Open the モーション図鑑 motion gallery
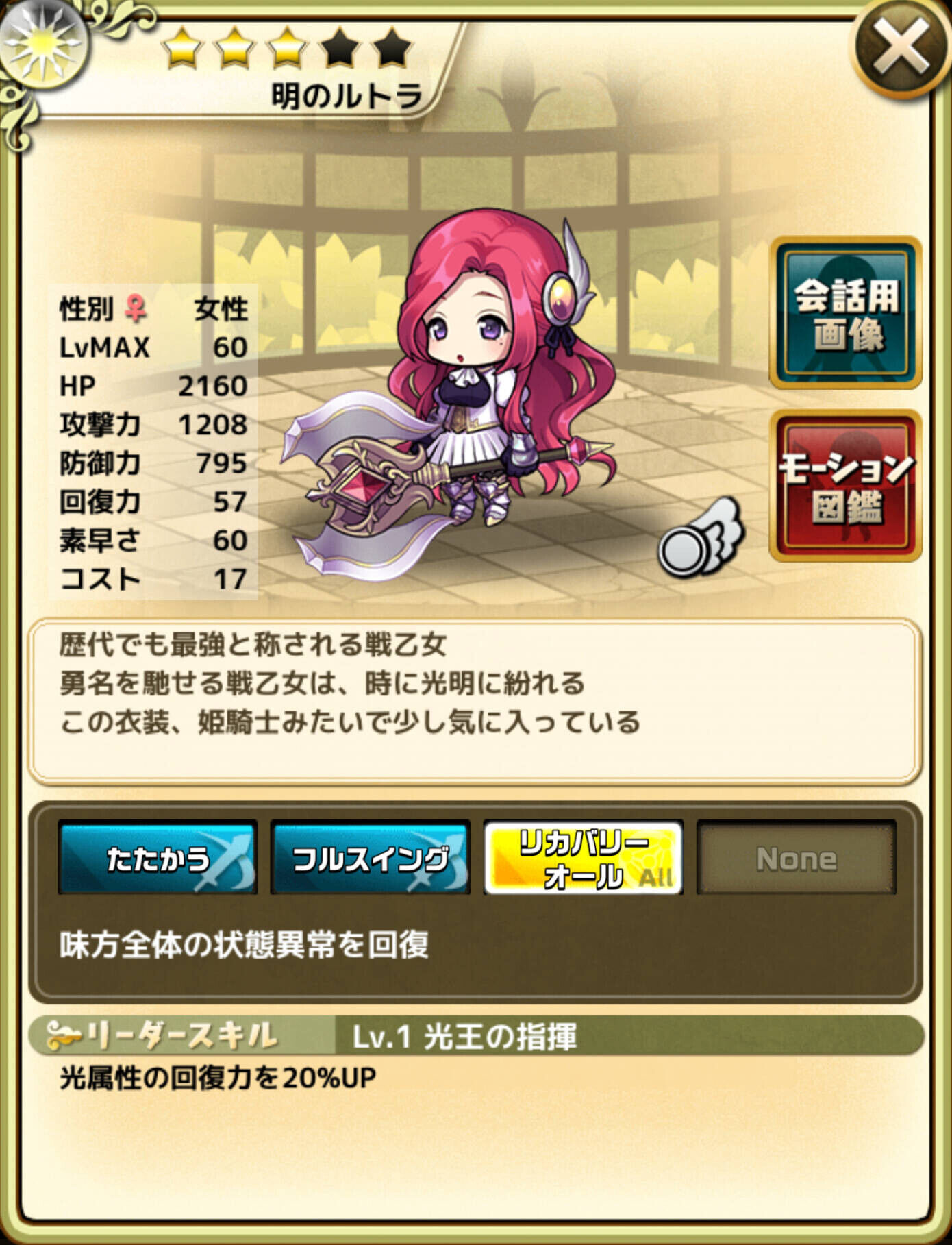The image size is (952, 1245). 846,486
